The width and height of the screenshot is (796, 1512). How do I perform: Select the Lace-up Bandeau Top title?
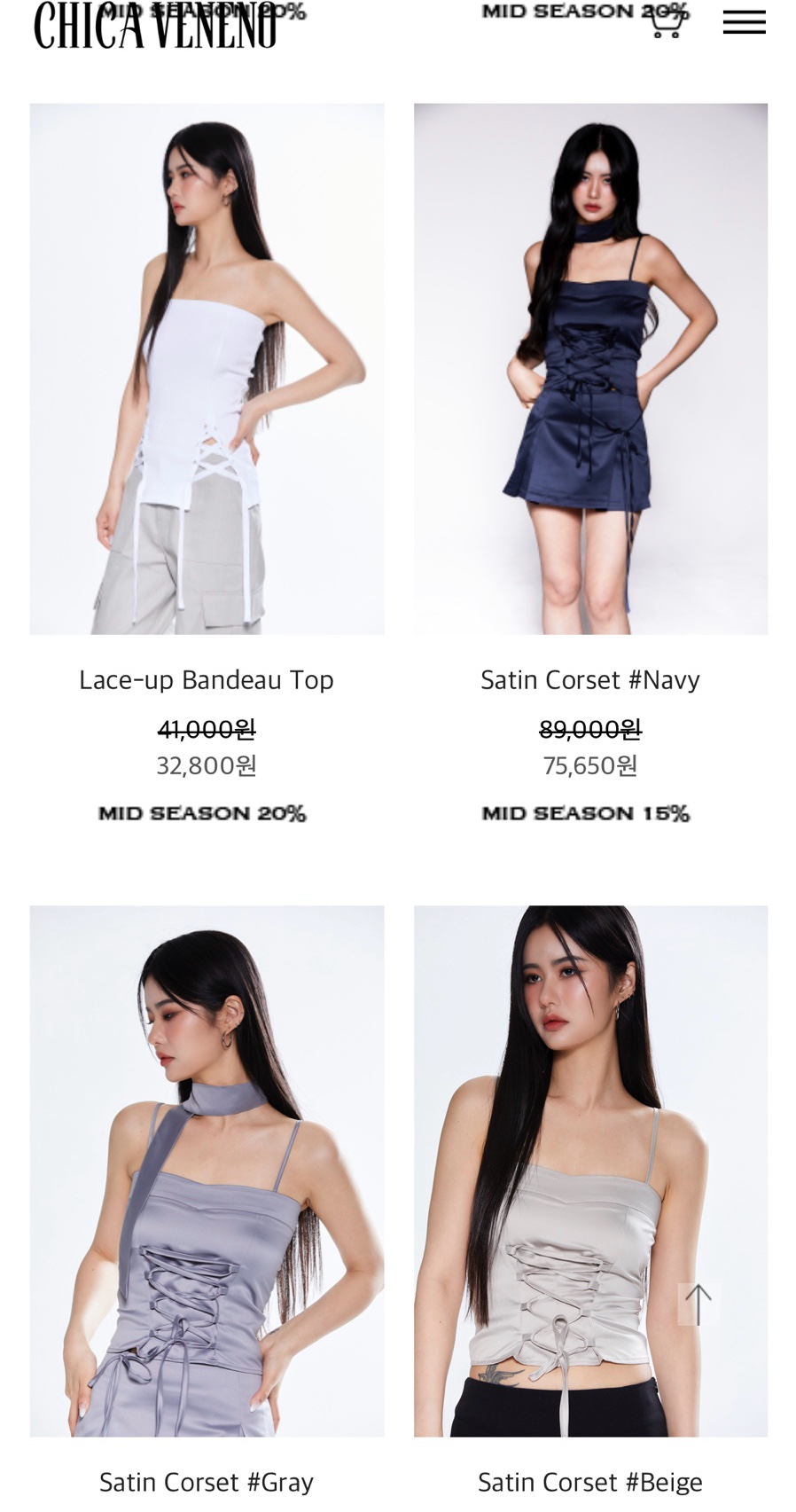207,680
